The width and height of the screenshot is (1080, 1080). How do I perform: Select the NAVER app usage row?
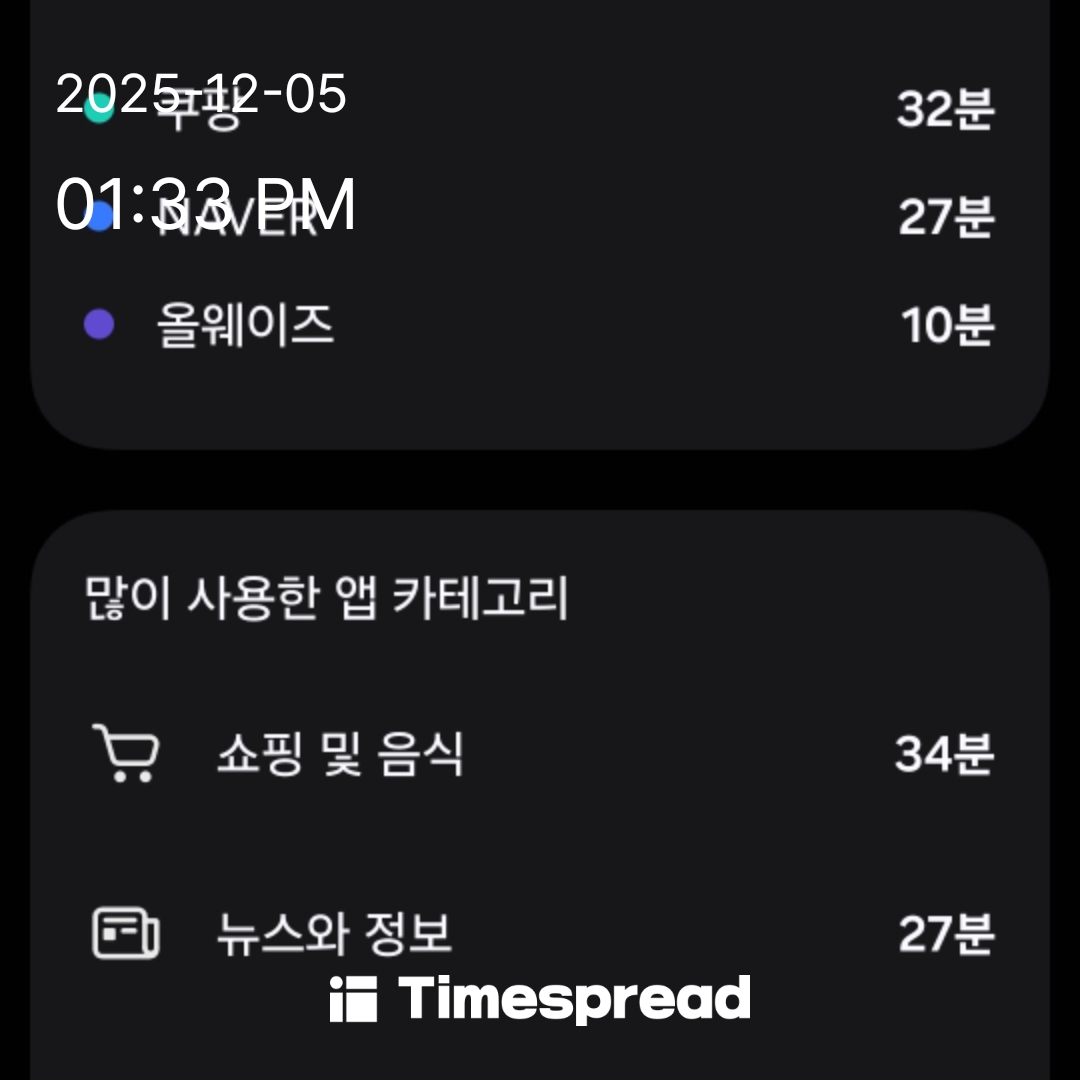540,217
